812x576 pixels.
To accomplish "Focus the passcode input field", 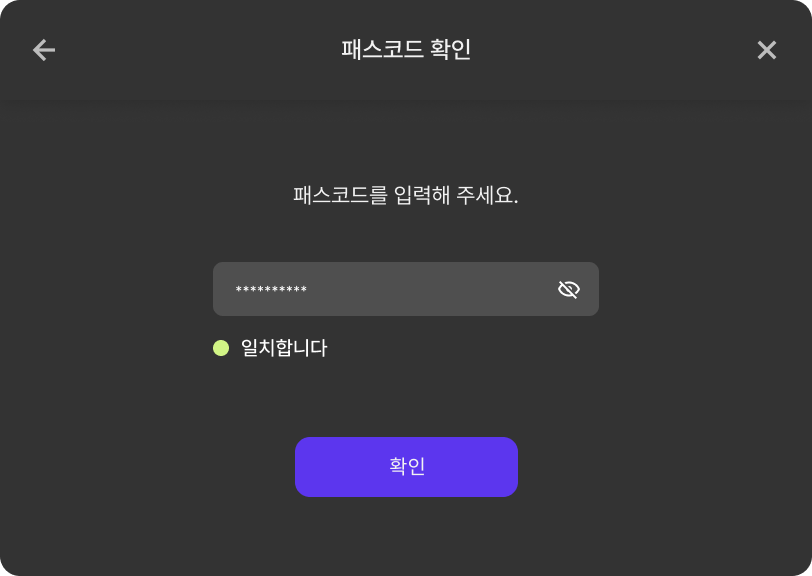I will 380,290.
